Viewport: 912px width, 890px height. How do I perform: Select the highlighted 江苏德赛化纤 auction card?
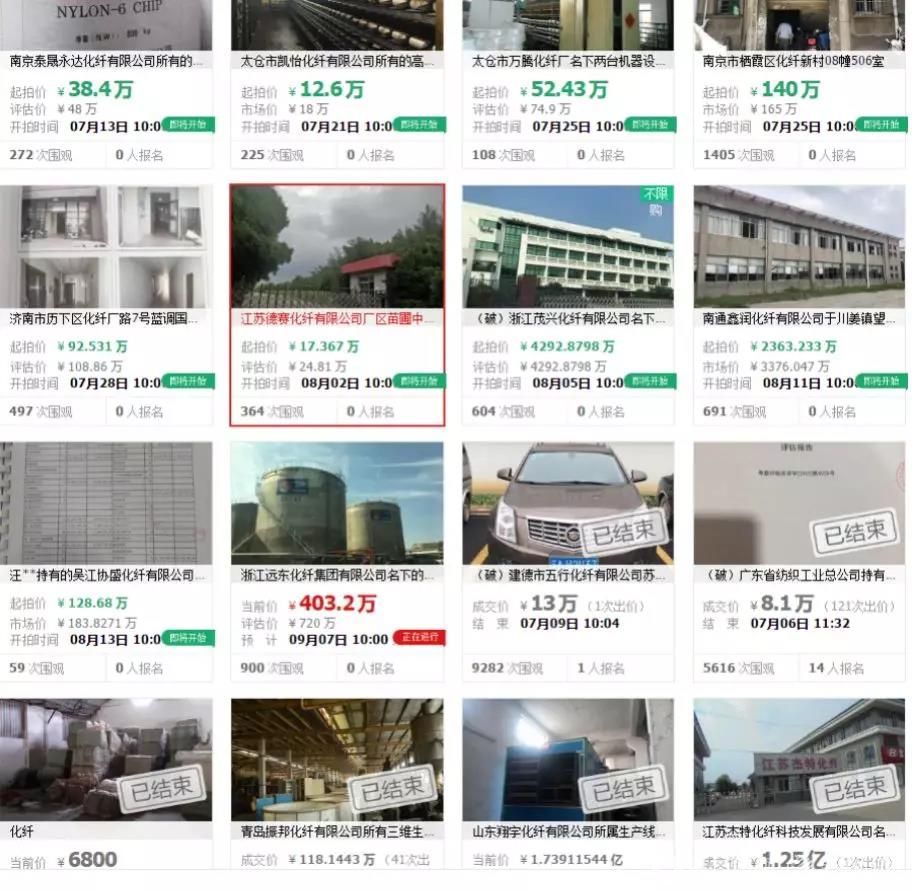pos(337,319)
